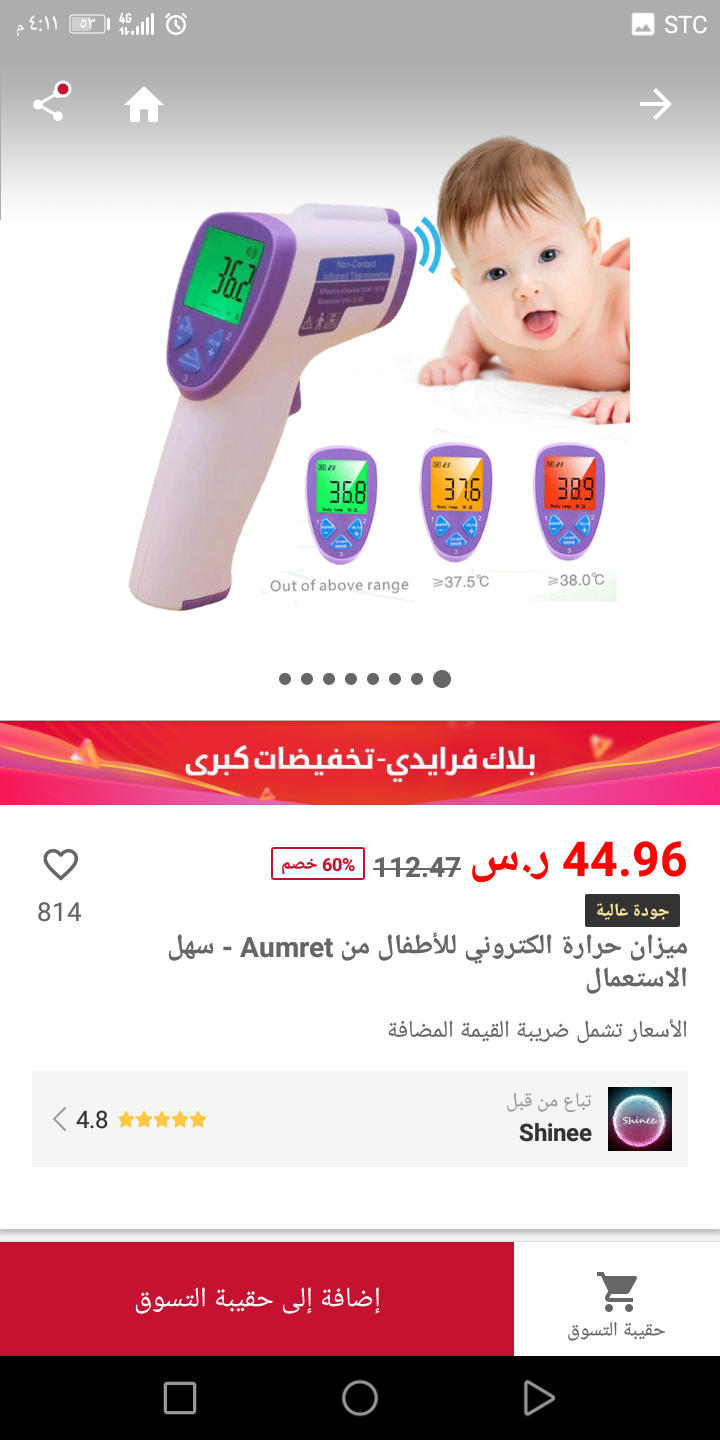Add product to wishlist with heart icon
Image resolution: width=720 pixels, height=1440 pixels.
tap(61, 864)
